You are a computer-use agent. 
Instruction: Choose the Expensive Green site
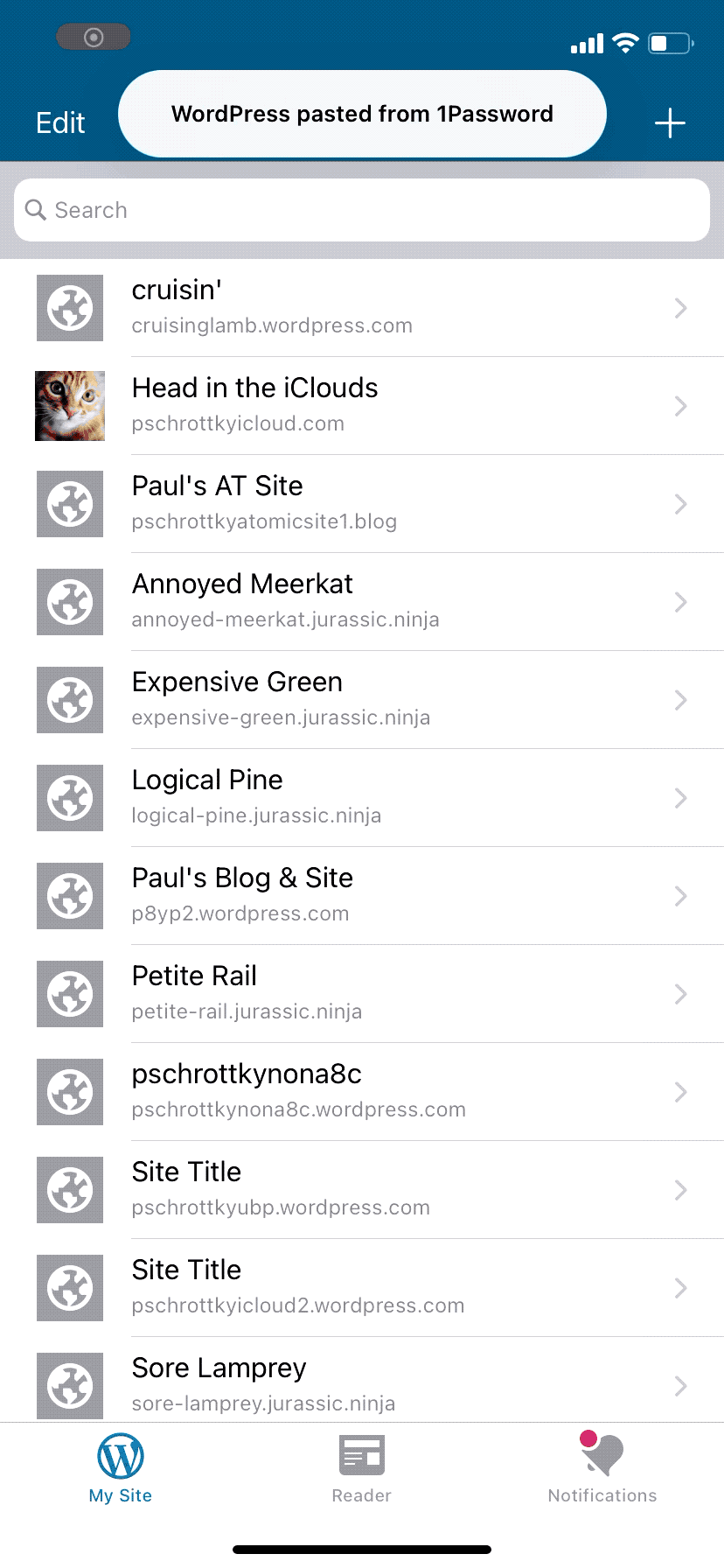(x=362, y=700)
